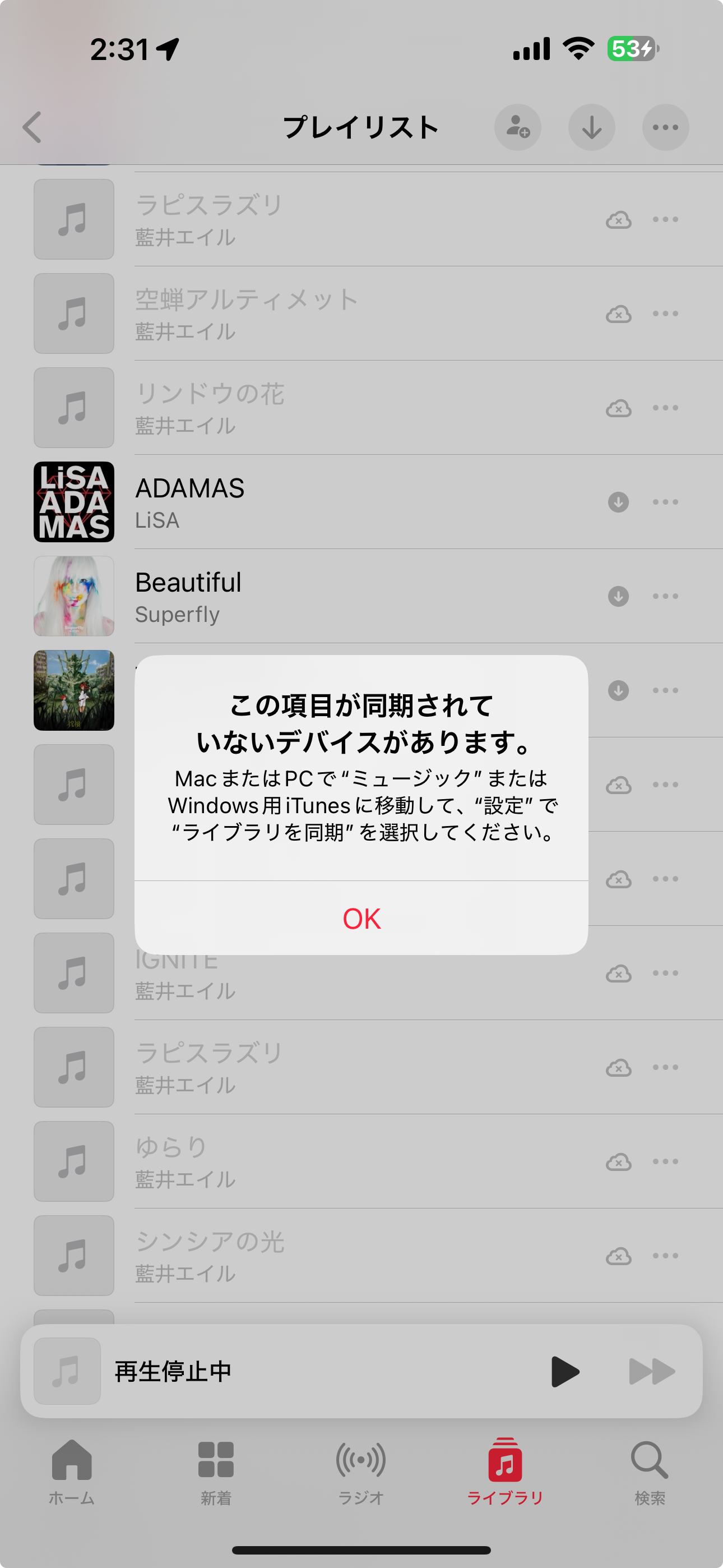723x1568 pixels.
Task: Switch to the 新着 tab
Action: coord(216,1470)
